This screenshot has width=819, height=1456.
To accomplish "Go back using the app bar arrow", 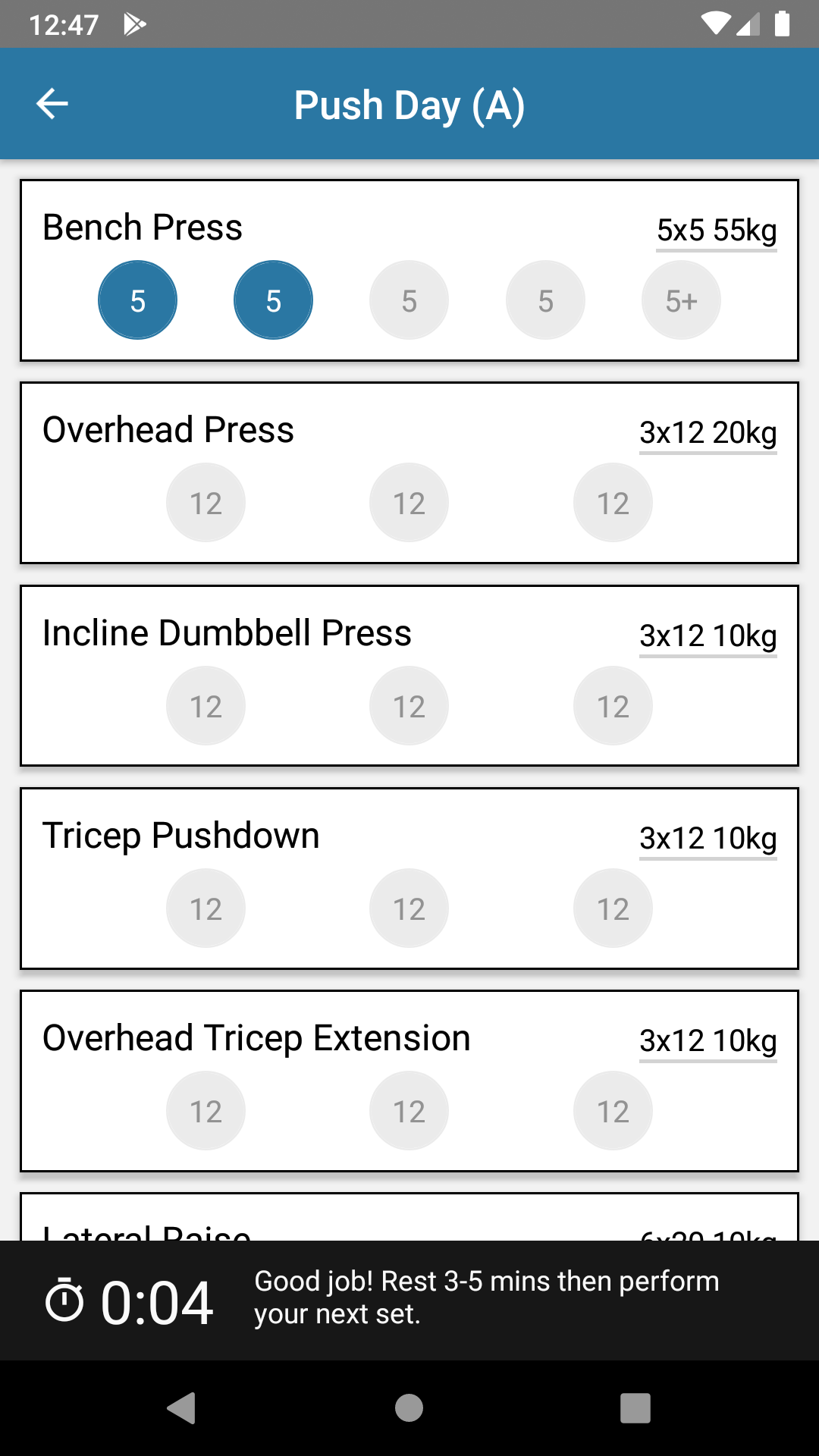I will click(52, 104).
